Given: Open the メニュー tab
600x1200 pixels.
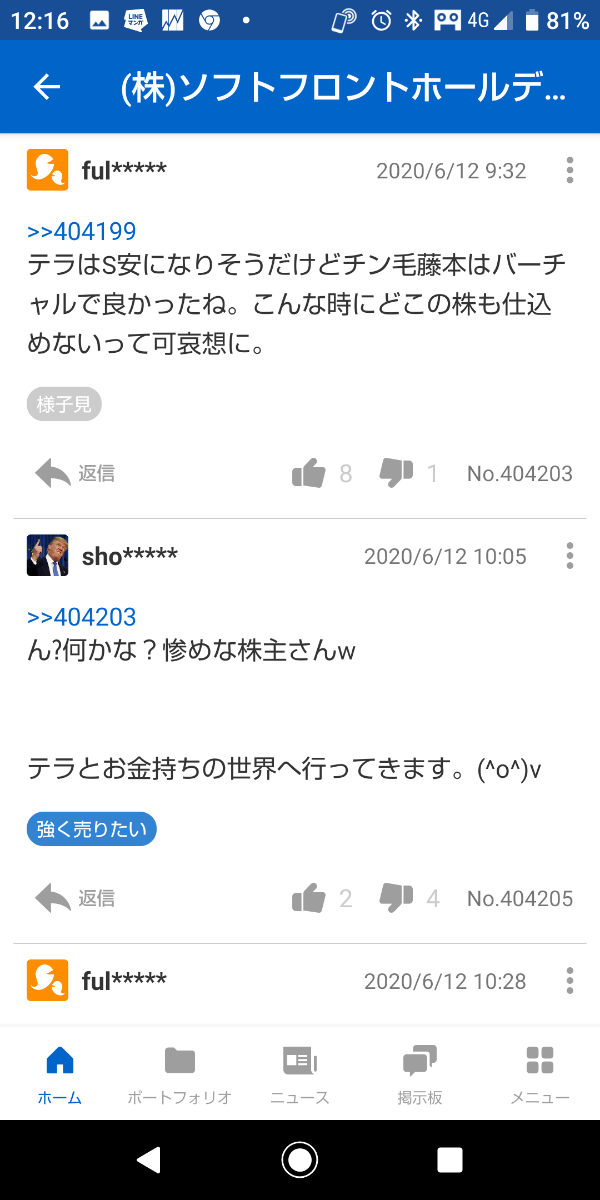Looking at the screenshot, I should coord(540,1073).
